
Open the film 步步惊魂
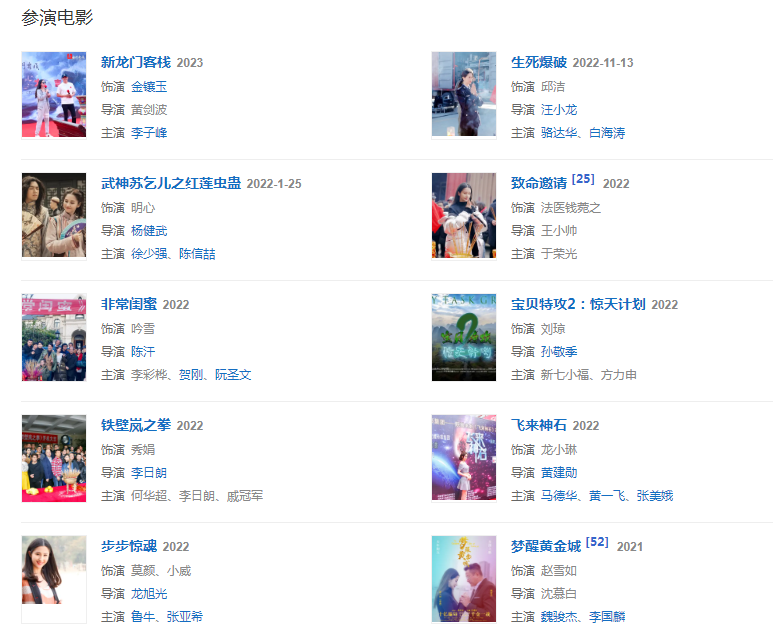[129, 546]
